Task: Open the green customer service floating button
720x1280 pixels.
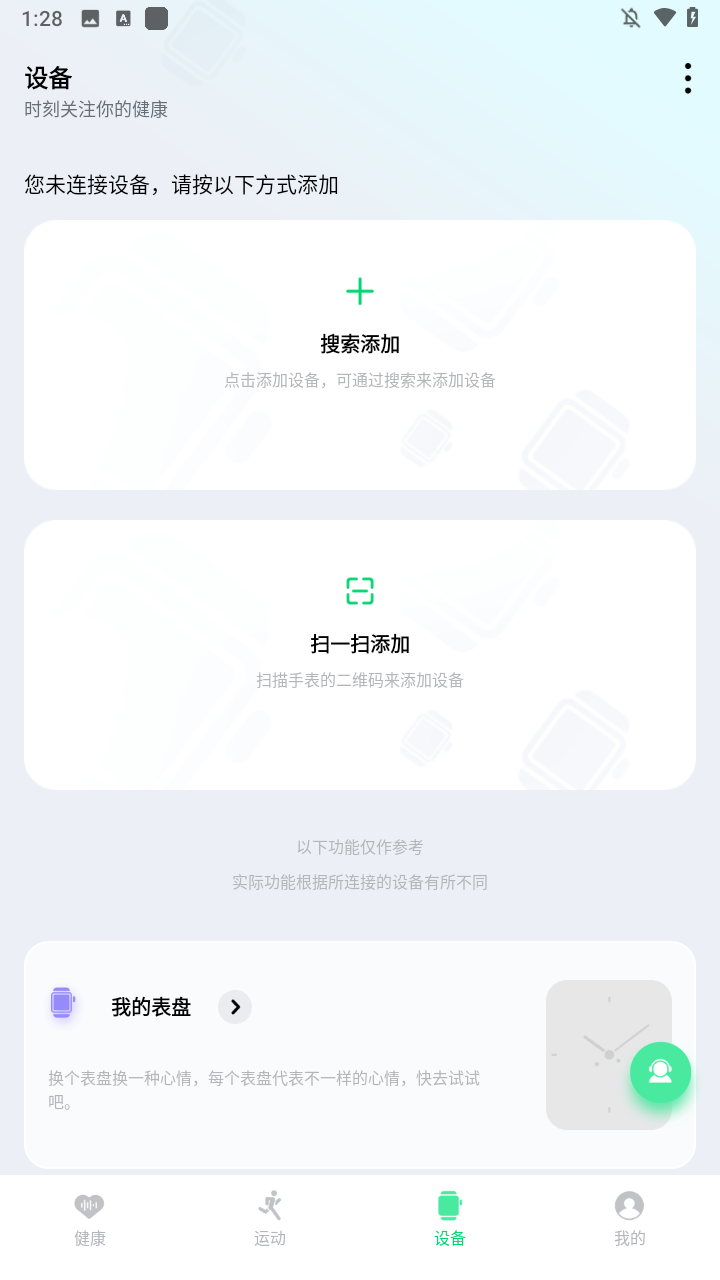Action: (660, 1072)
